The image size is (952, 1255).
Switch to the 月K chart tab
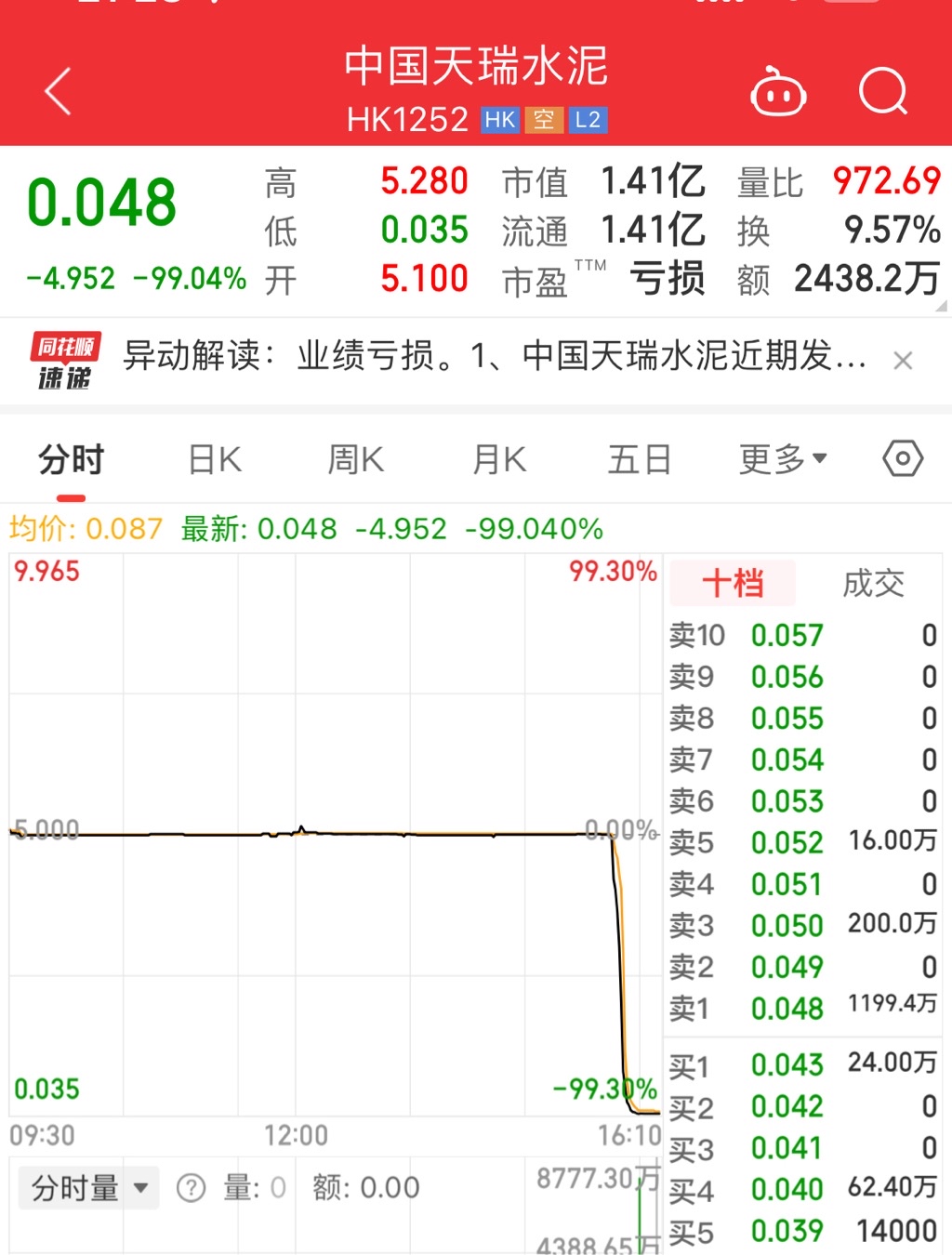[x=499, y=460]
